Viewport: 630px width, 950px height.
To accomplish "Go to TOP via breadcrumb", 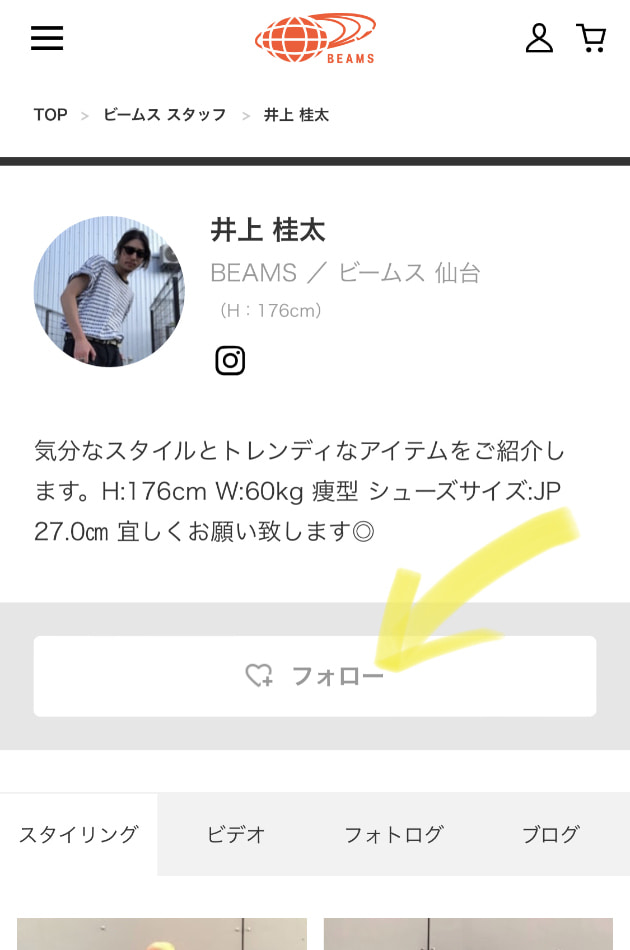I will pyautogui.click(x=50, y=115).
